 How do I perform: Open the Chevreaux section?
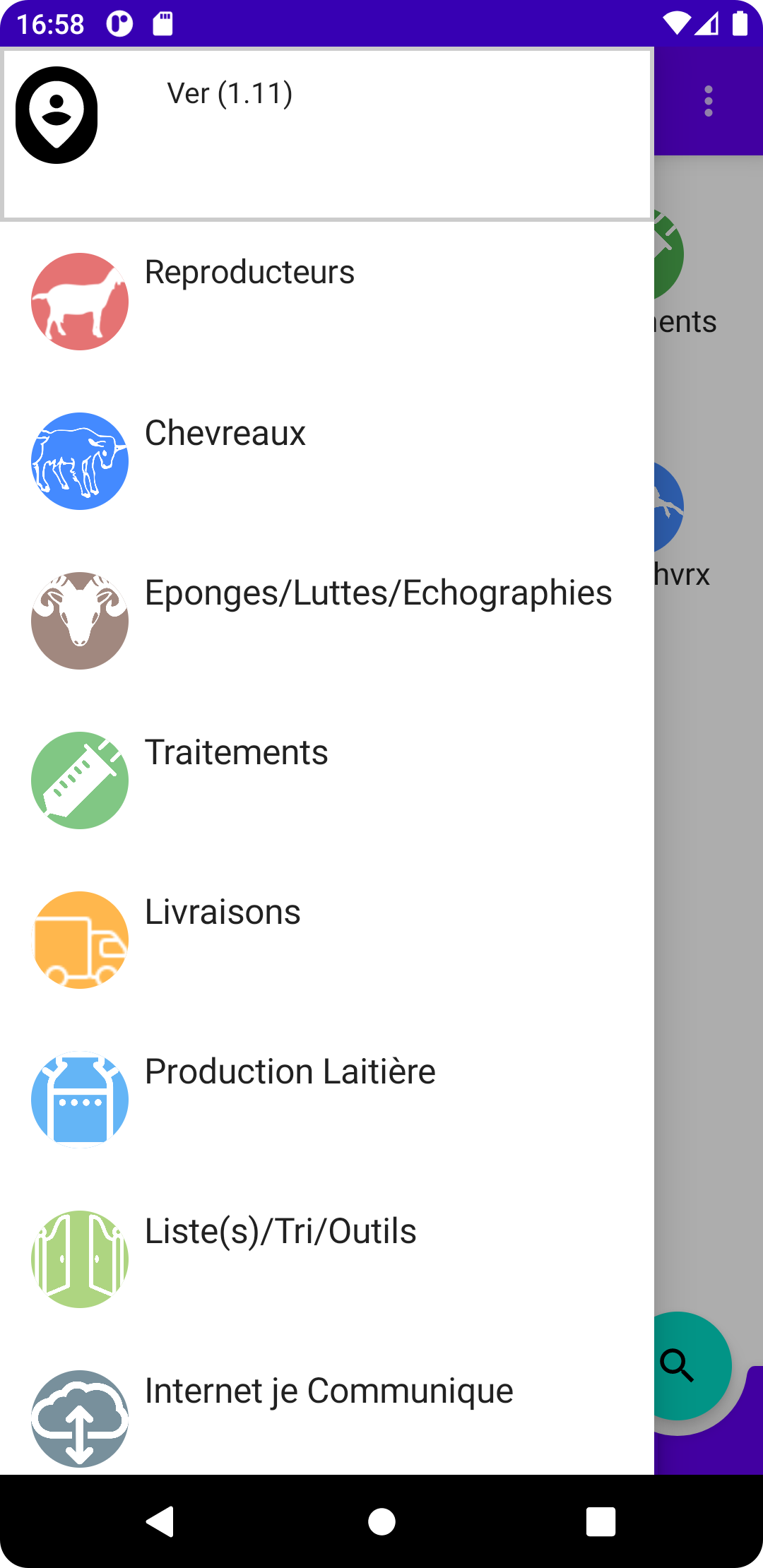point(225,434)
